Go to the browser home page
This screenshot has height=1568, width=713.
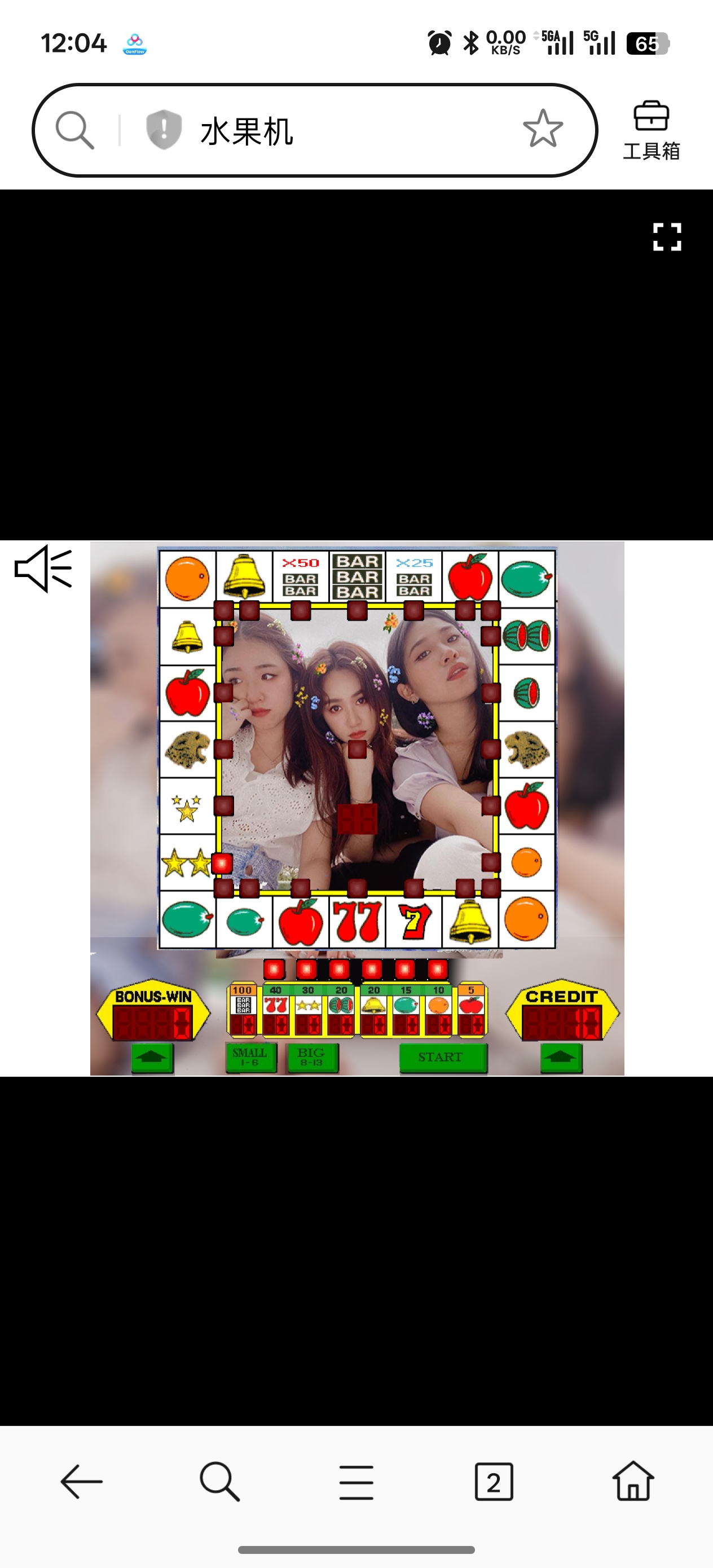point(633,1482)
